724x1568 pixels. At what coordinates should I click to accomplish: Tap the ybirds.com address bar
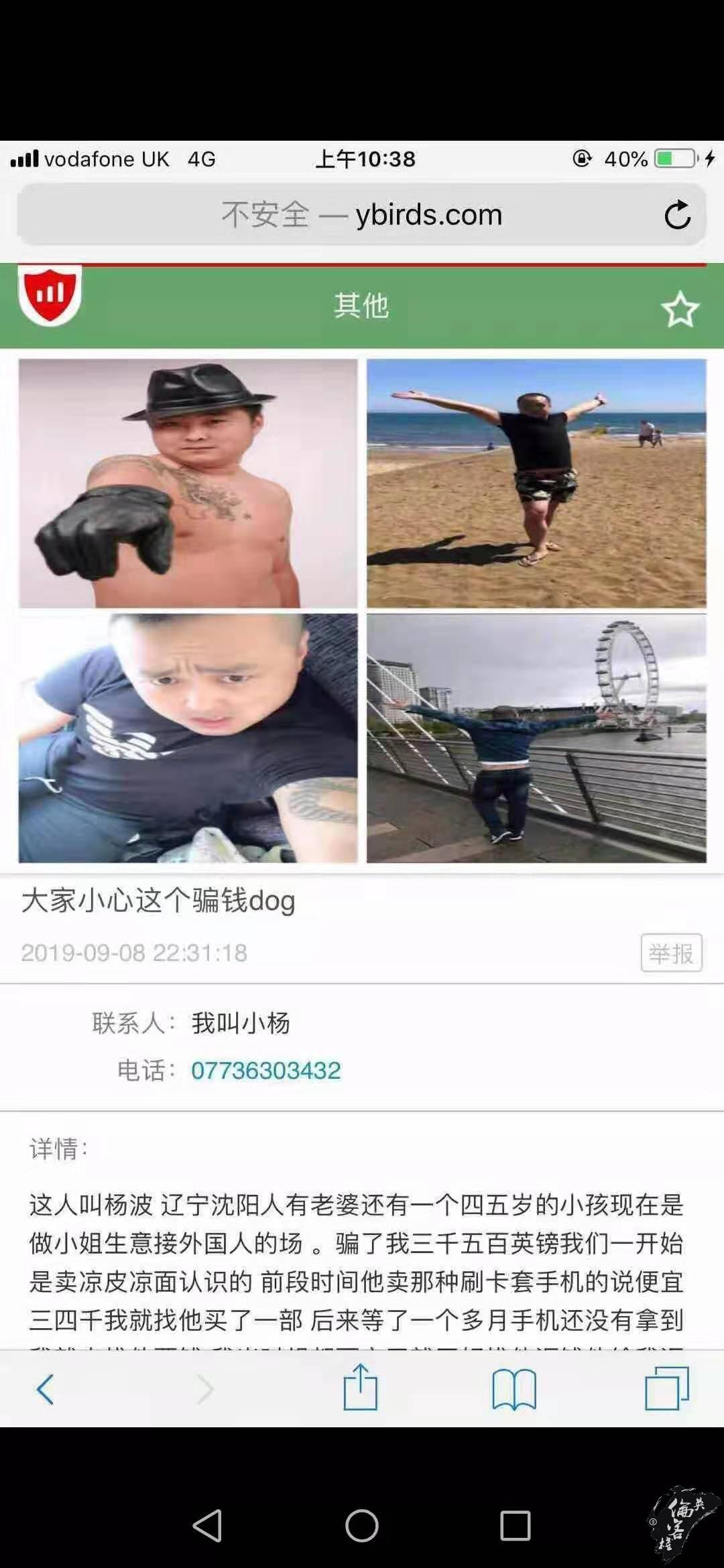(x=361, y=215)
